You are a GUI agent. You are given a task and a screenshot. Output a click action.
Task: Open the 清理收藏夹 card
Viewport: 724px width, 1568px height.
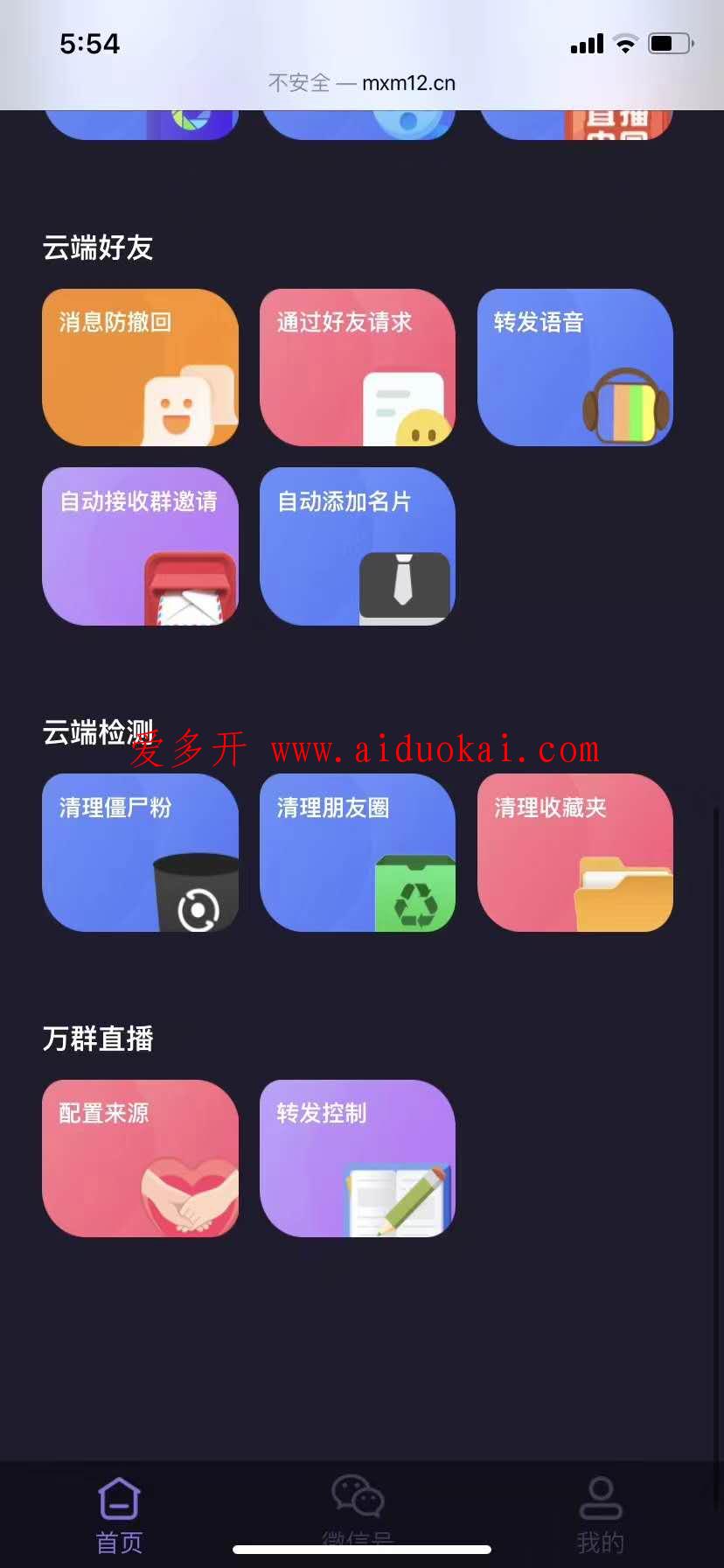574,852
